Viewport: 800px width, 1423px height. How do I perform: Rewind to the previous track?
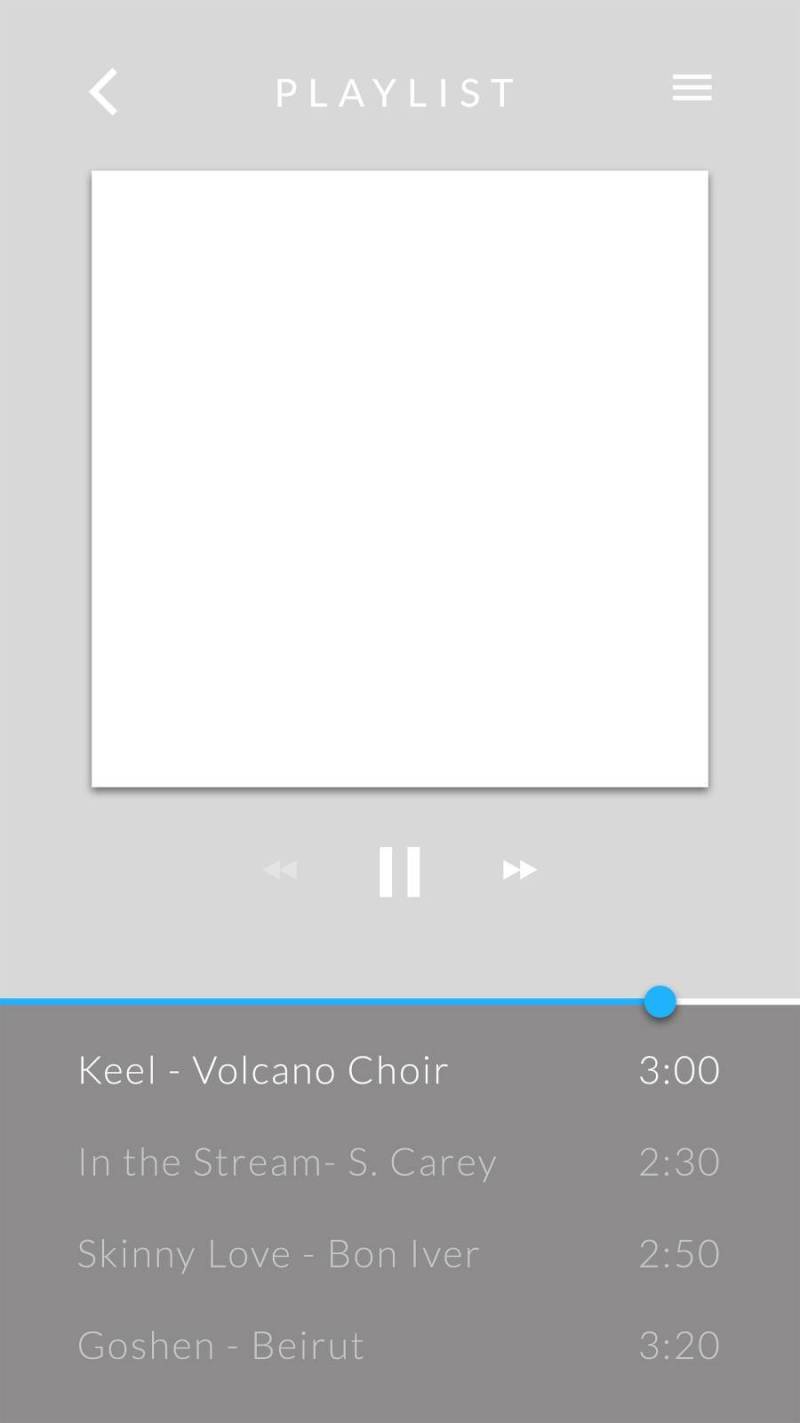[x=281, y=870]
